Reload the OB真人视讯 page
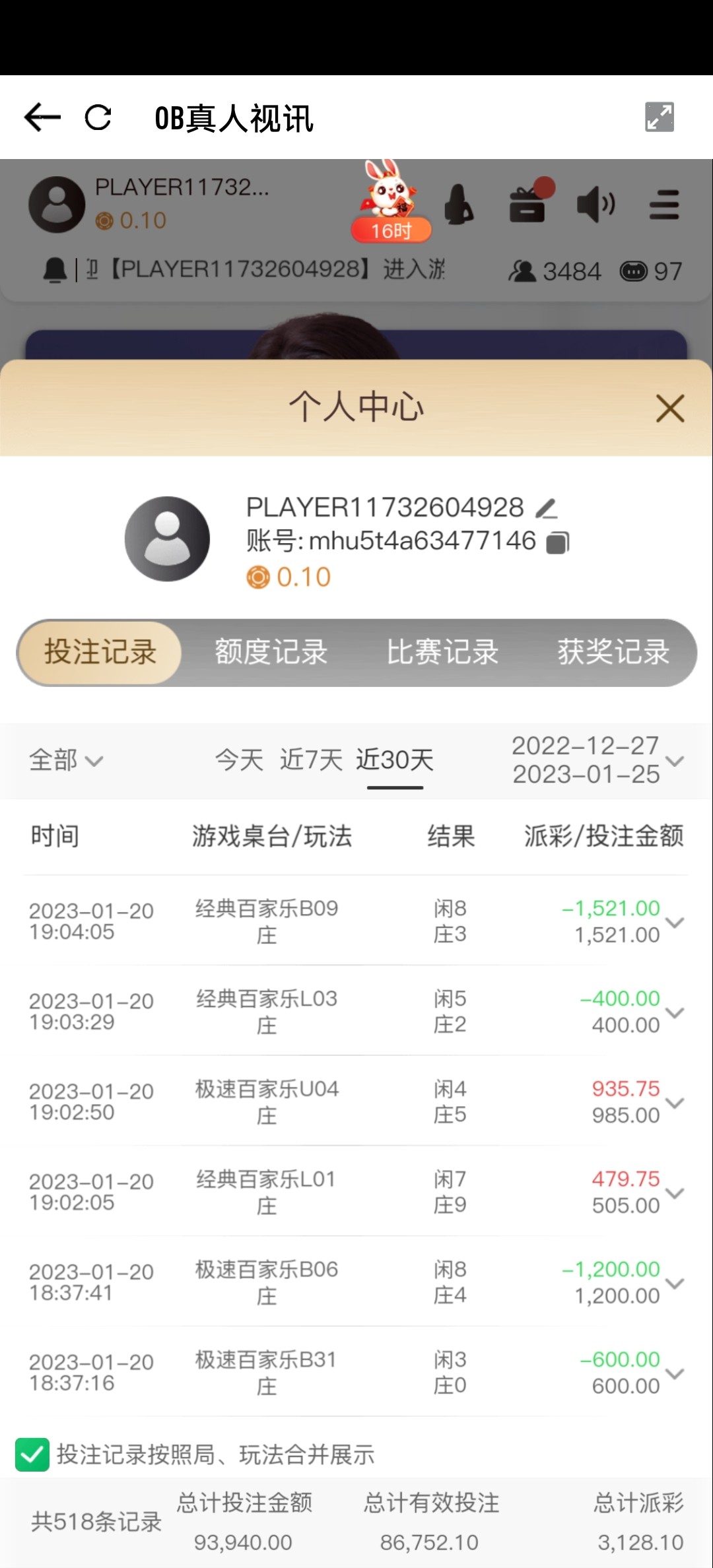 click(x=98, y=117)
